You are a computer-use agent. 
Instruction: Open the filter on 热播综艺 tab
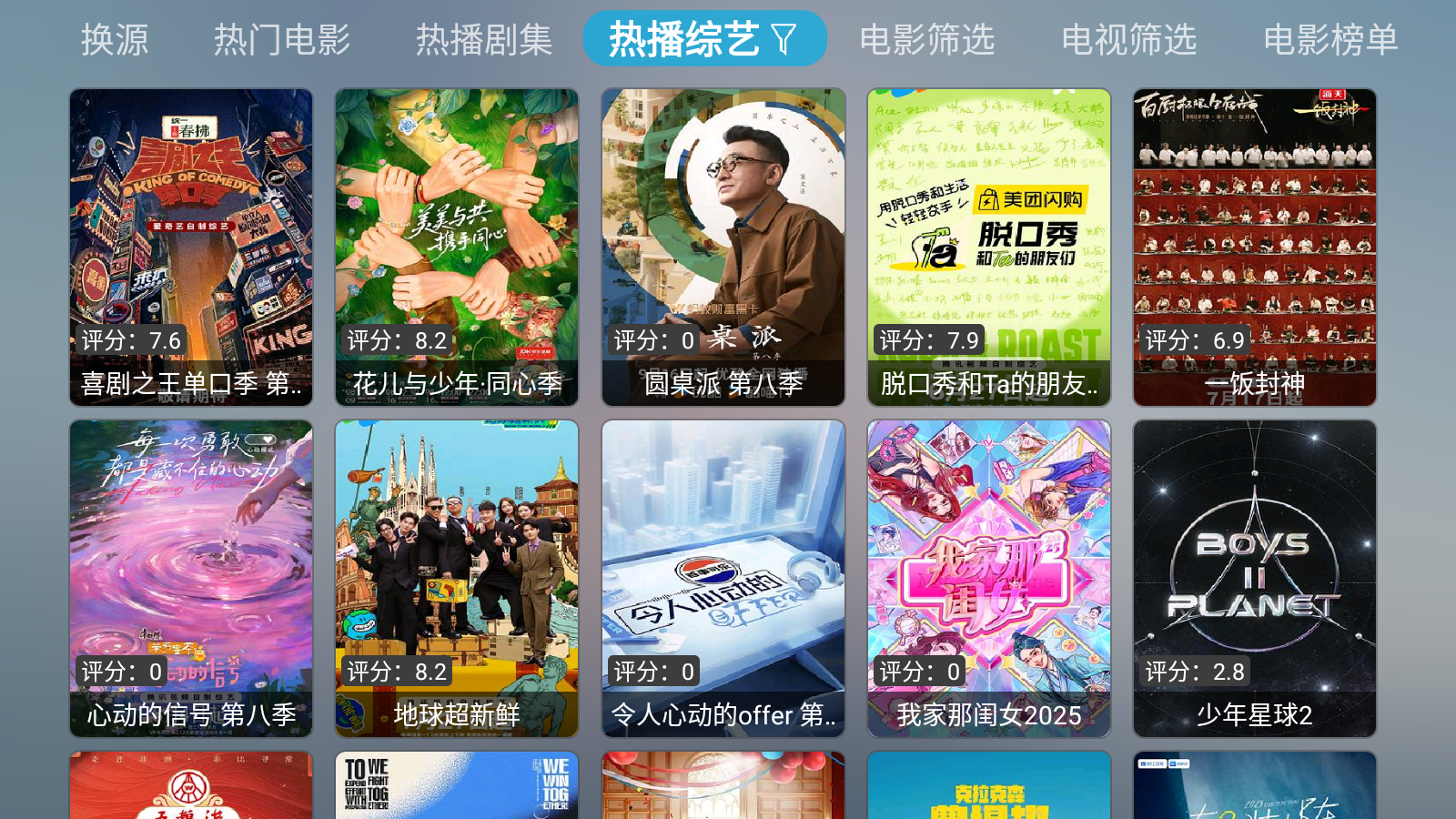click(x=784, y=39)
